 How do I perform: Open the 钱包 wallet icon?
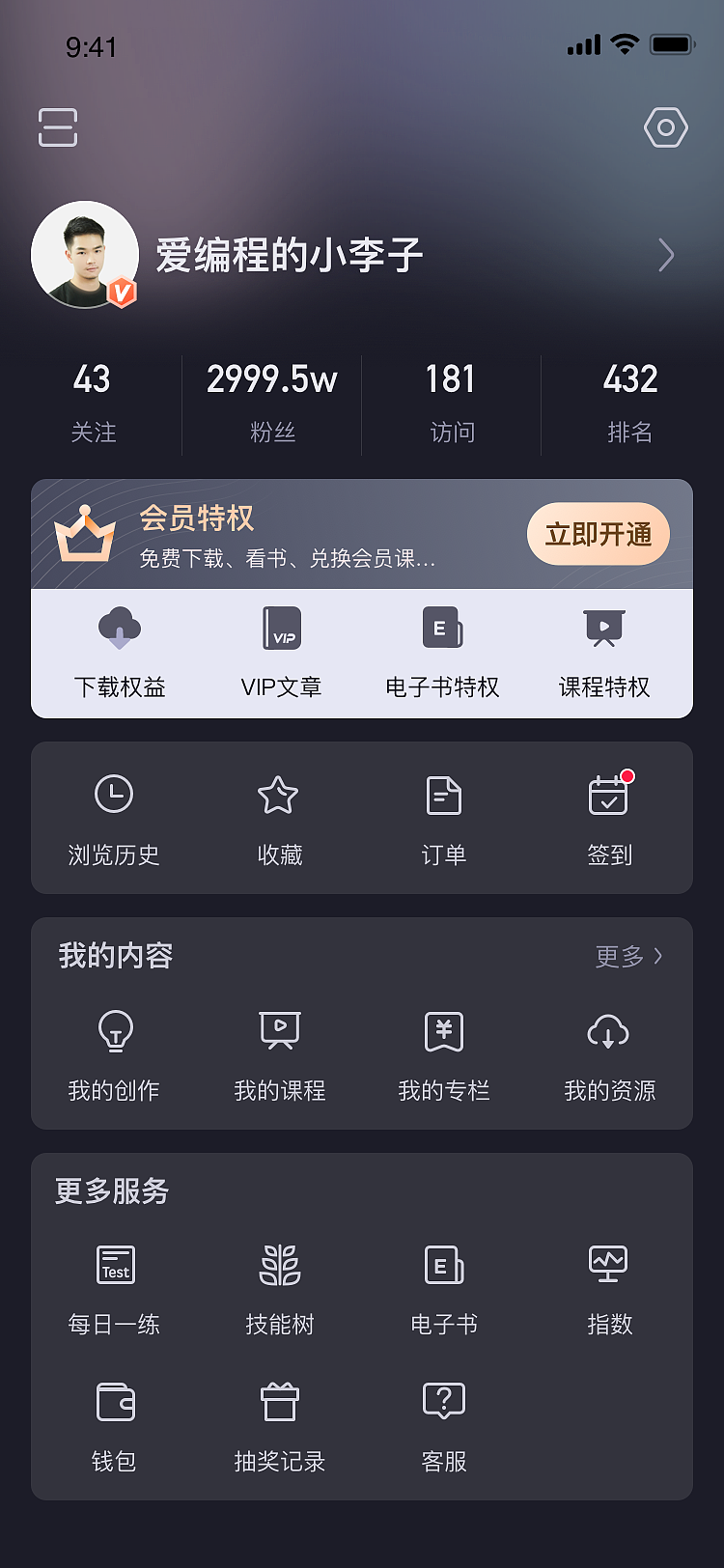[113, 1400]
